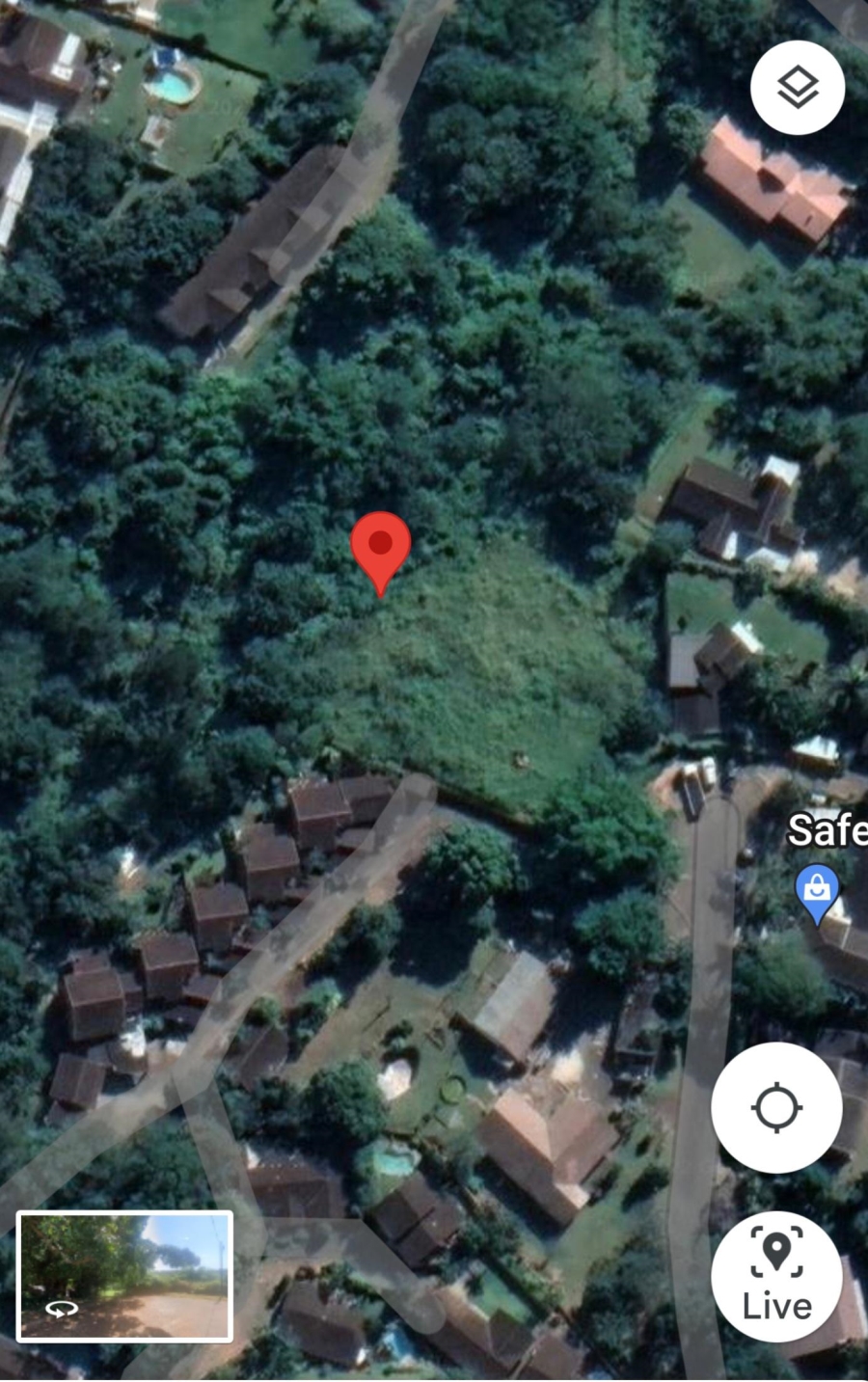The width and height of the screenshot is (868, 1382).
Task: Open the map layers picker
Action: click(x=798, y=87)
